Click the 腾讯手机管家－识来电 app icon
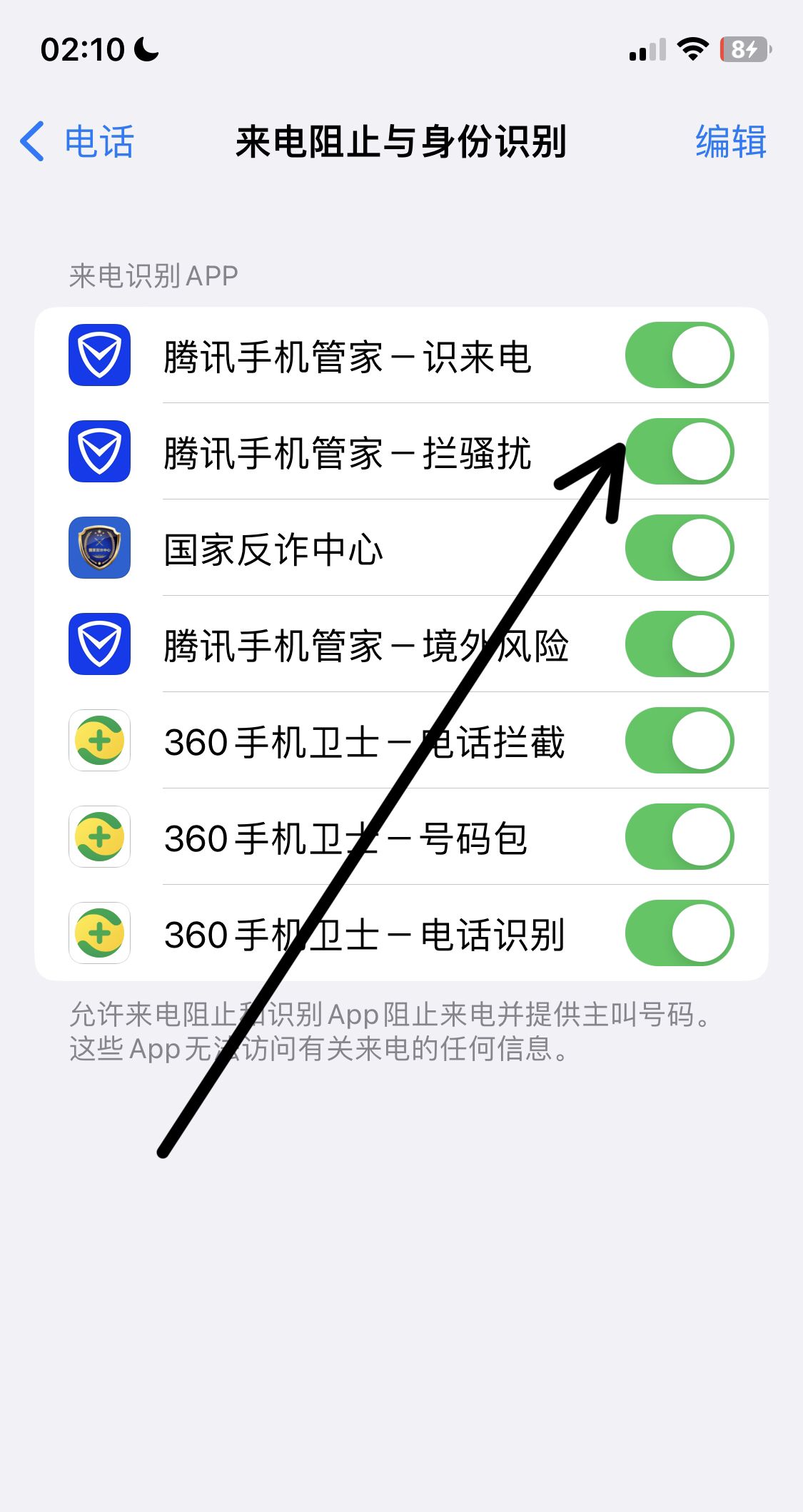 tap(99, 355)
